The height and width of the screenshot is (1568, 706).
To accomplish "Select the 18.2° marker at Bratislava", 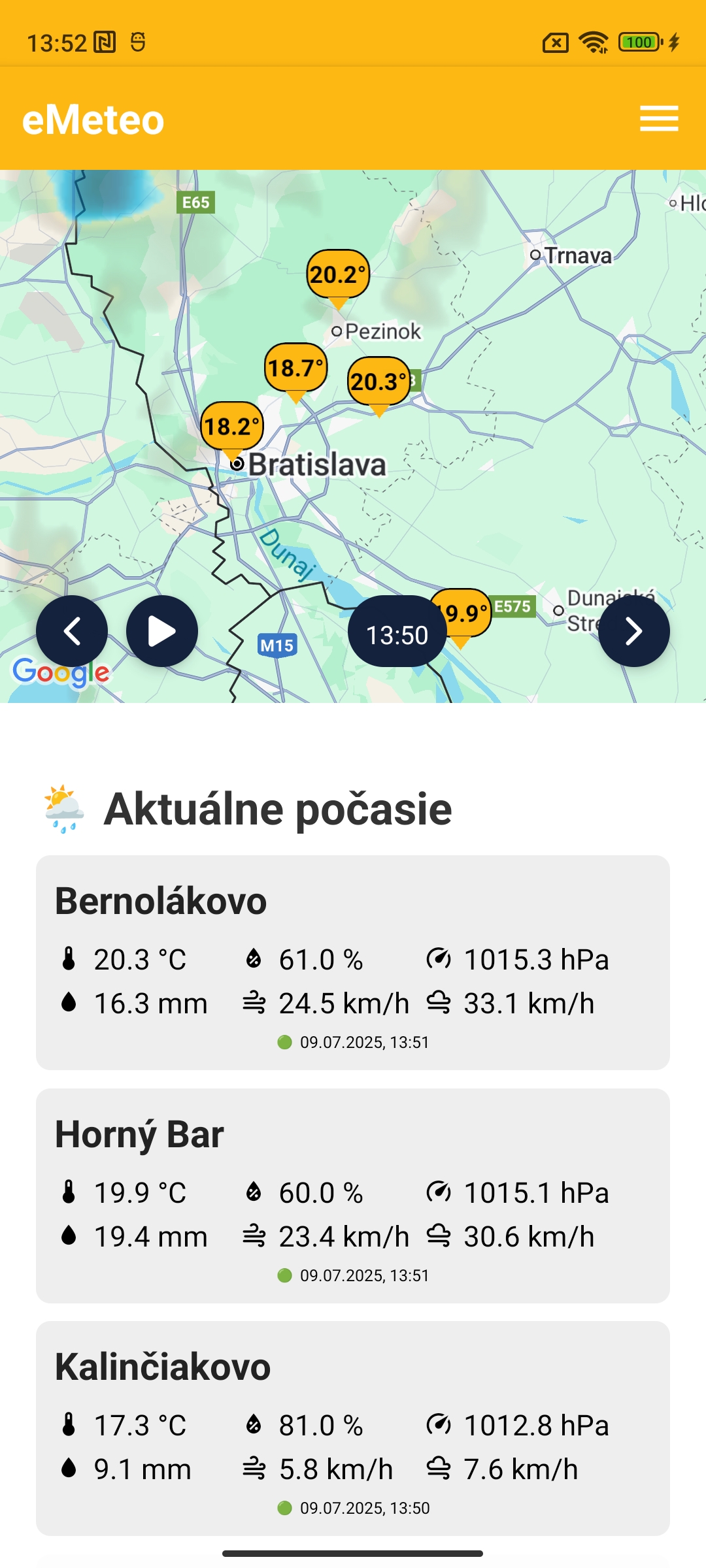I will pos(231,427).
